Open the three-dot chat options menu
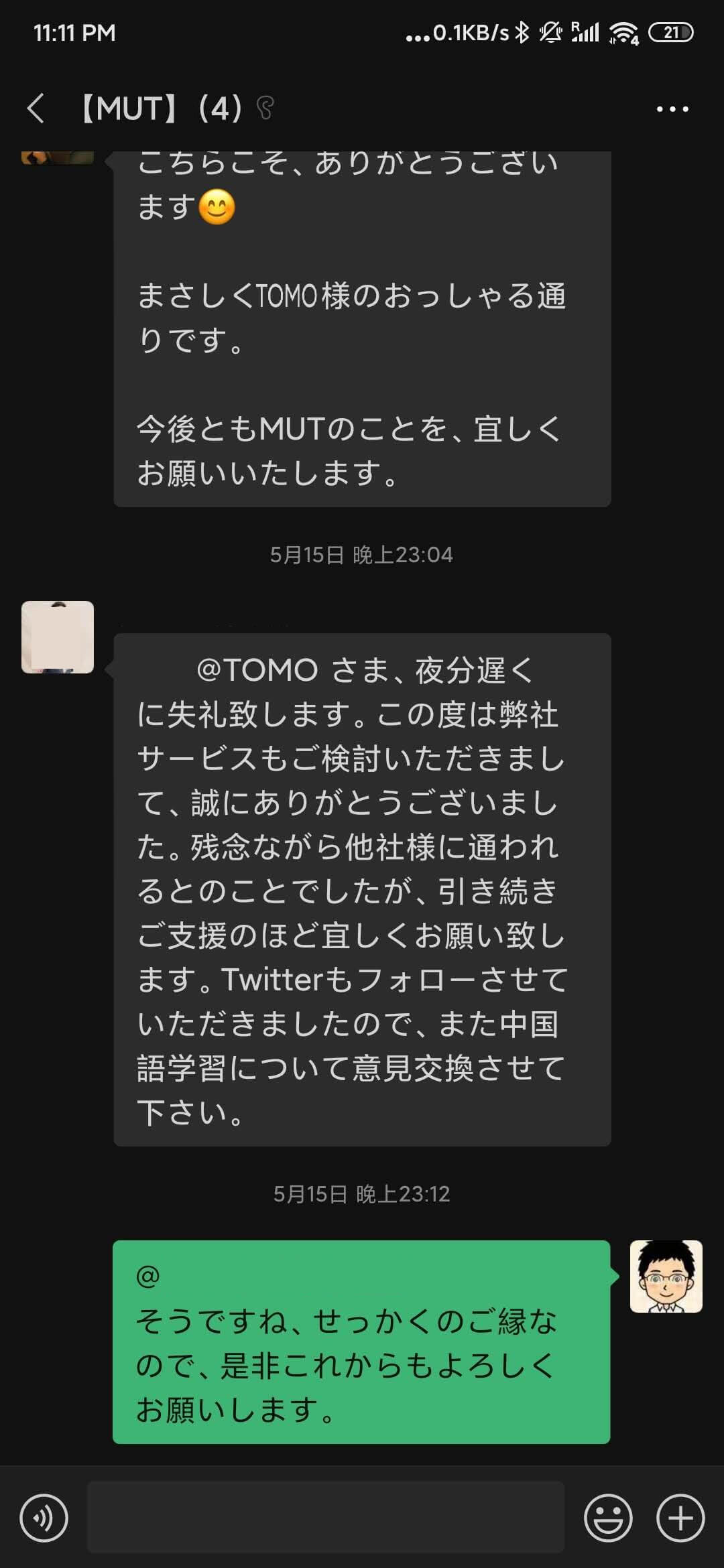The height and width of the screenshot is (1568, 724). (672, 109)
